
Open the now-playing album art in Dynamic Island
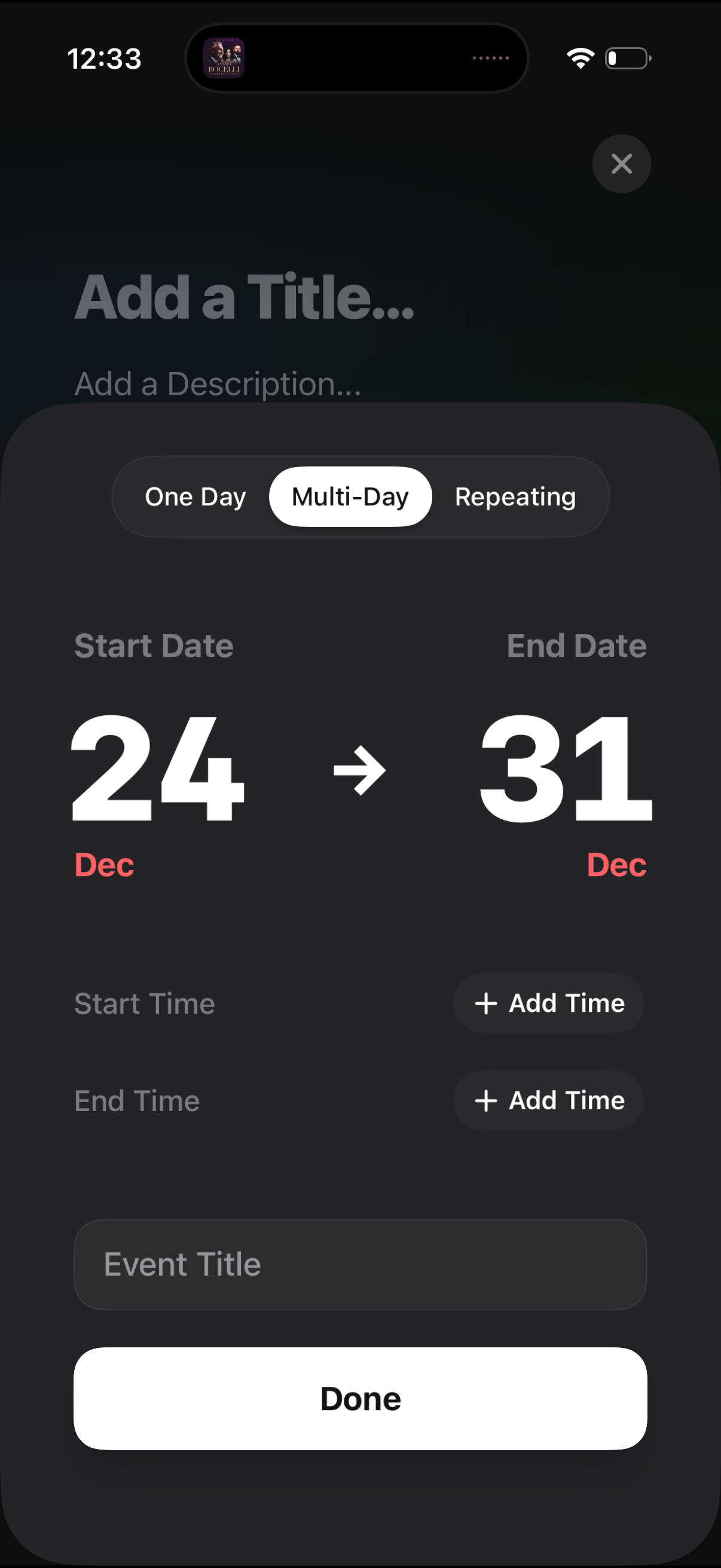(224, 58)
